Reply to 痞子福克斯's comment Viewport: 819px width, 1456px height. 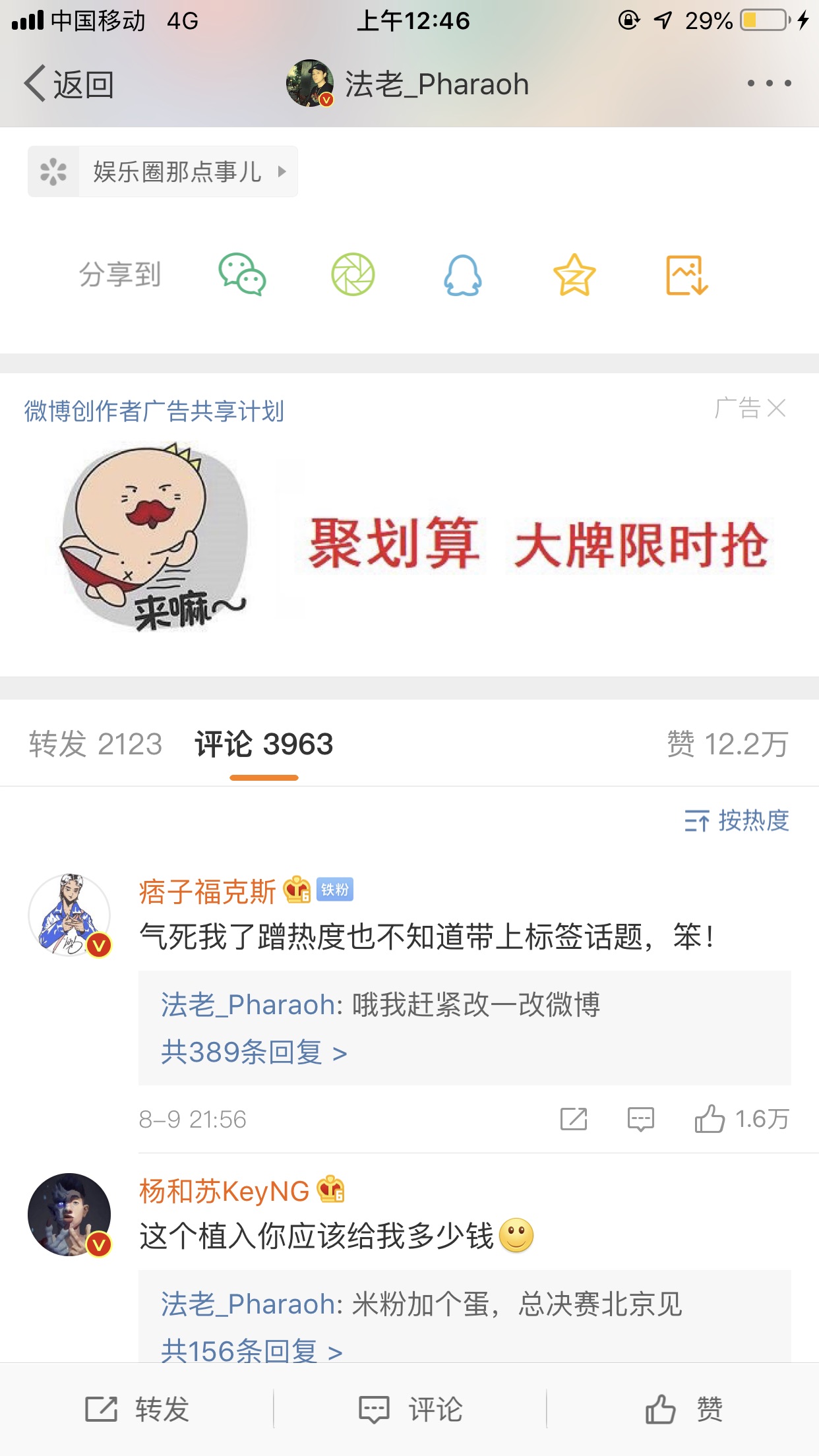[x=640, y=1119]
